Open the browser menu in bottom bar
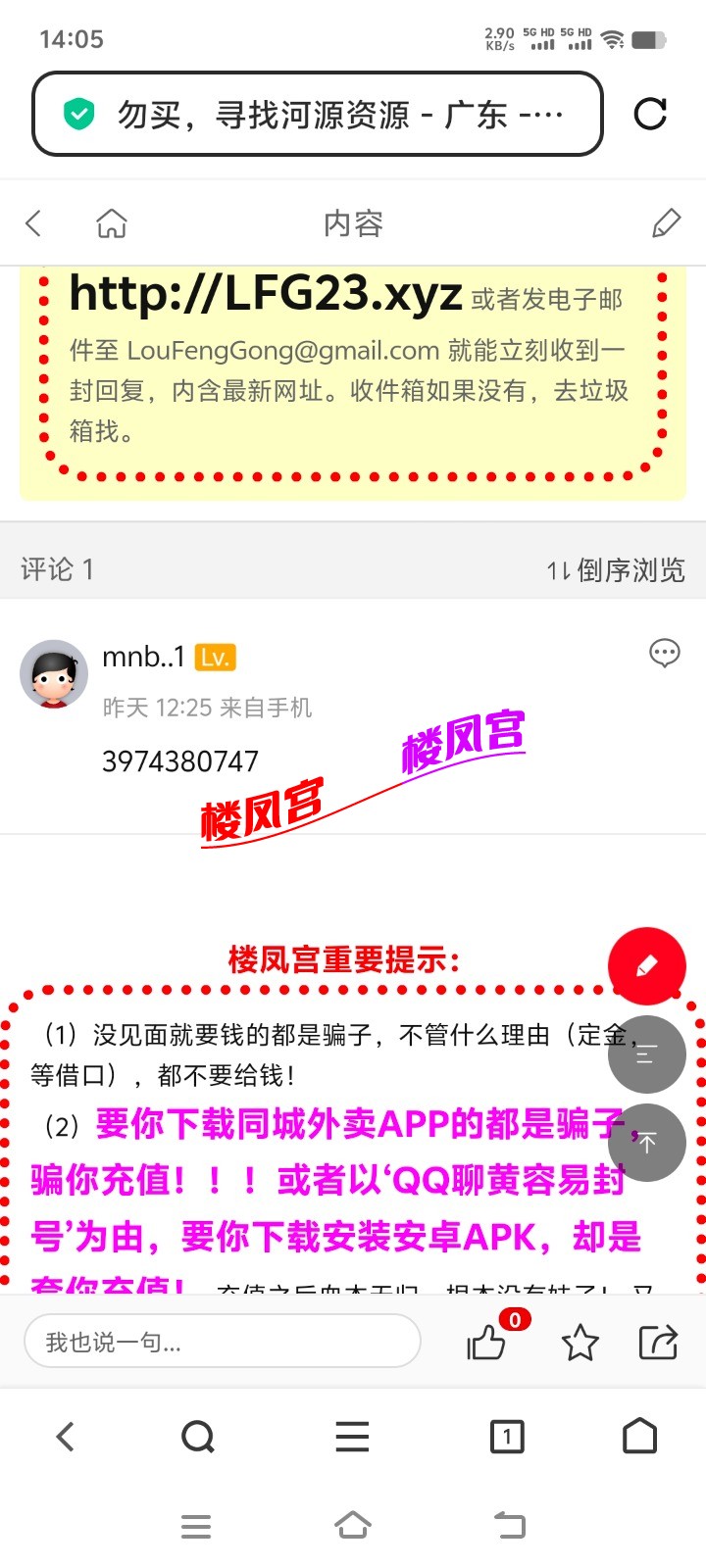Viewport: 706px width, 1568px height. coord(352,1437)
